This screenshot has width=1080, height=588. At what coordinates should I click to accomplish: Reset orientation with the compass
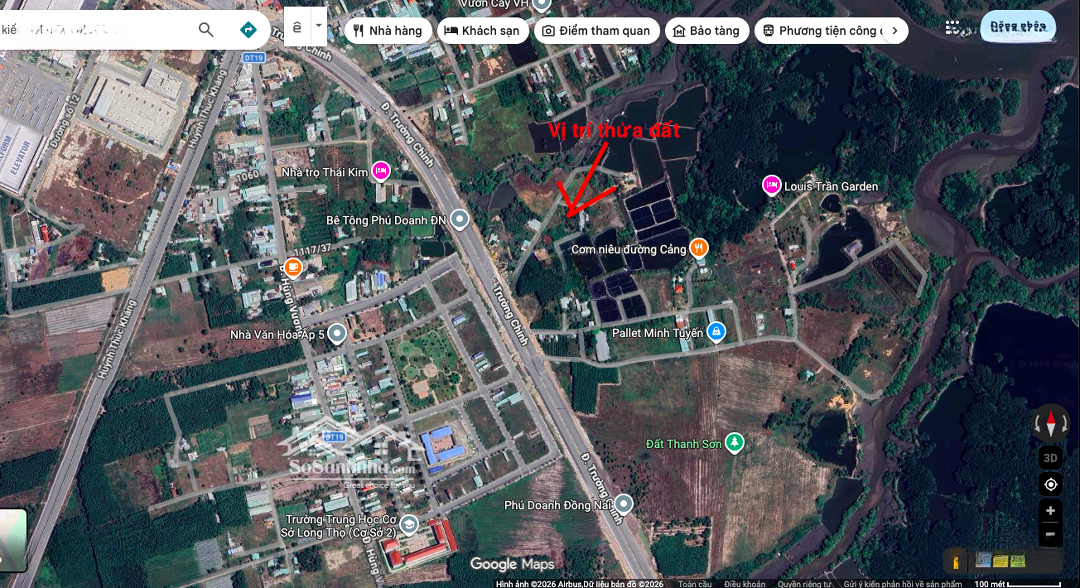pyautogui.click(x=1051, y=422)
